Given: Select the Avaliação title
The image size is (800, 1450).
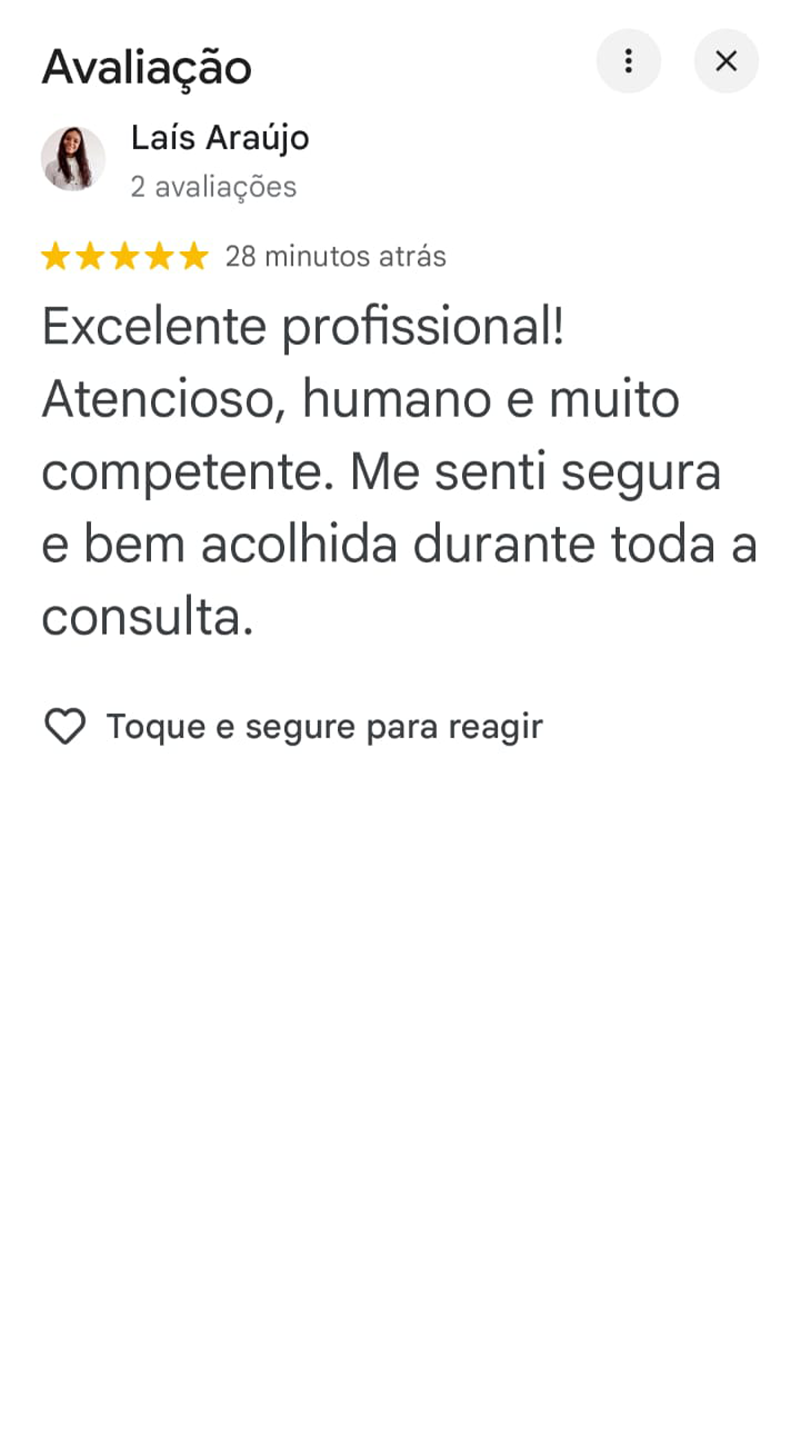Looking at the screenshot, I should (x=146, y=68).
